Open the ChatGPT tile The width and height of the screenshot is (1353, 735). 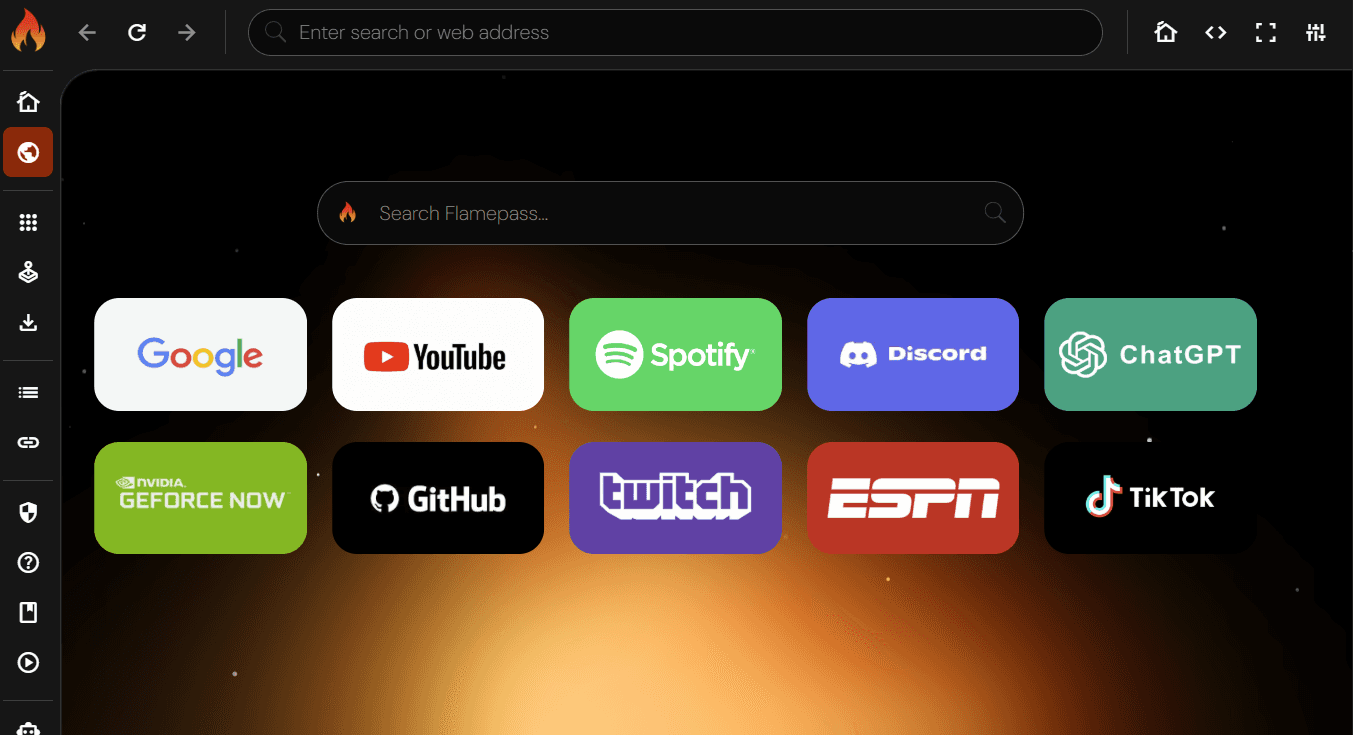click(1150, 354)
